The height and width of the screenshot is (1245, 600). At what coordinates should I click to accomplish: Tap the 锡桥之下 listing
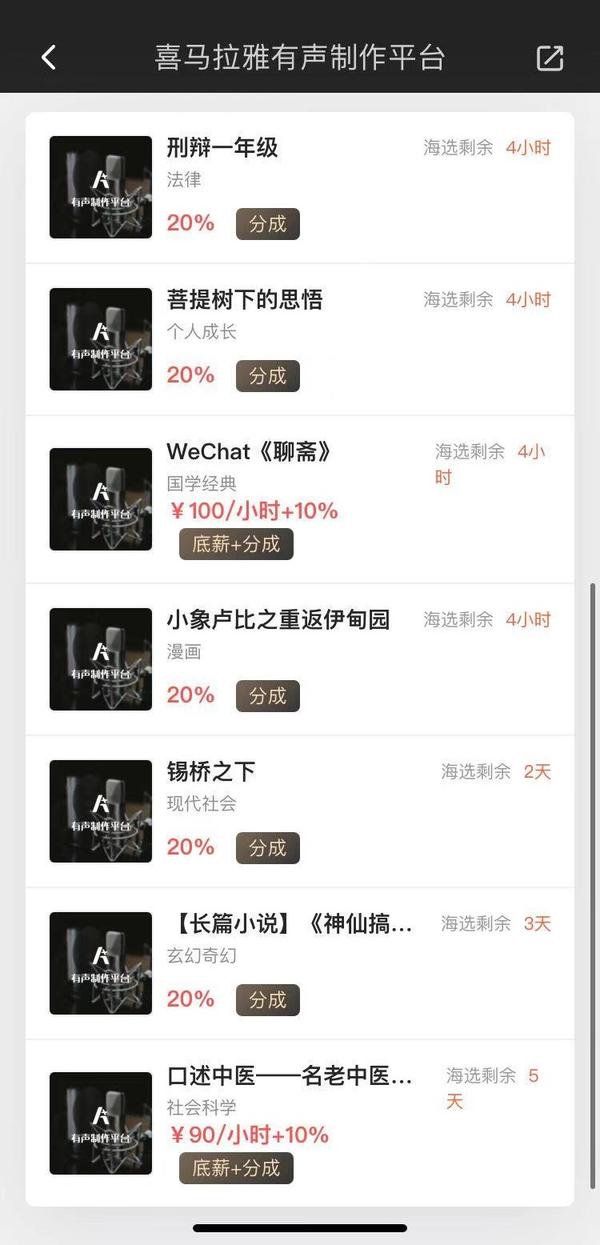point(211,773)
